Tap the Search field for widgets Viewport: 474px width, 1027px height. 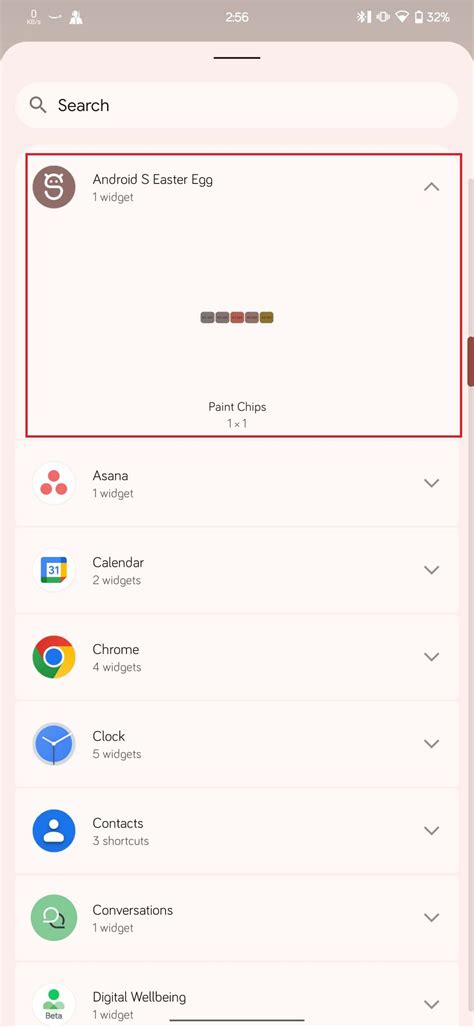[236, 105]
